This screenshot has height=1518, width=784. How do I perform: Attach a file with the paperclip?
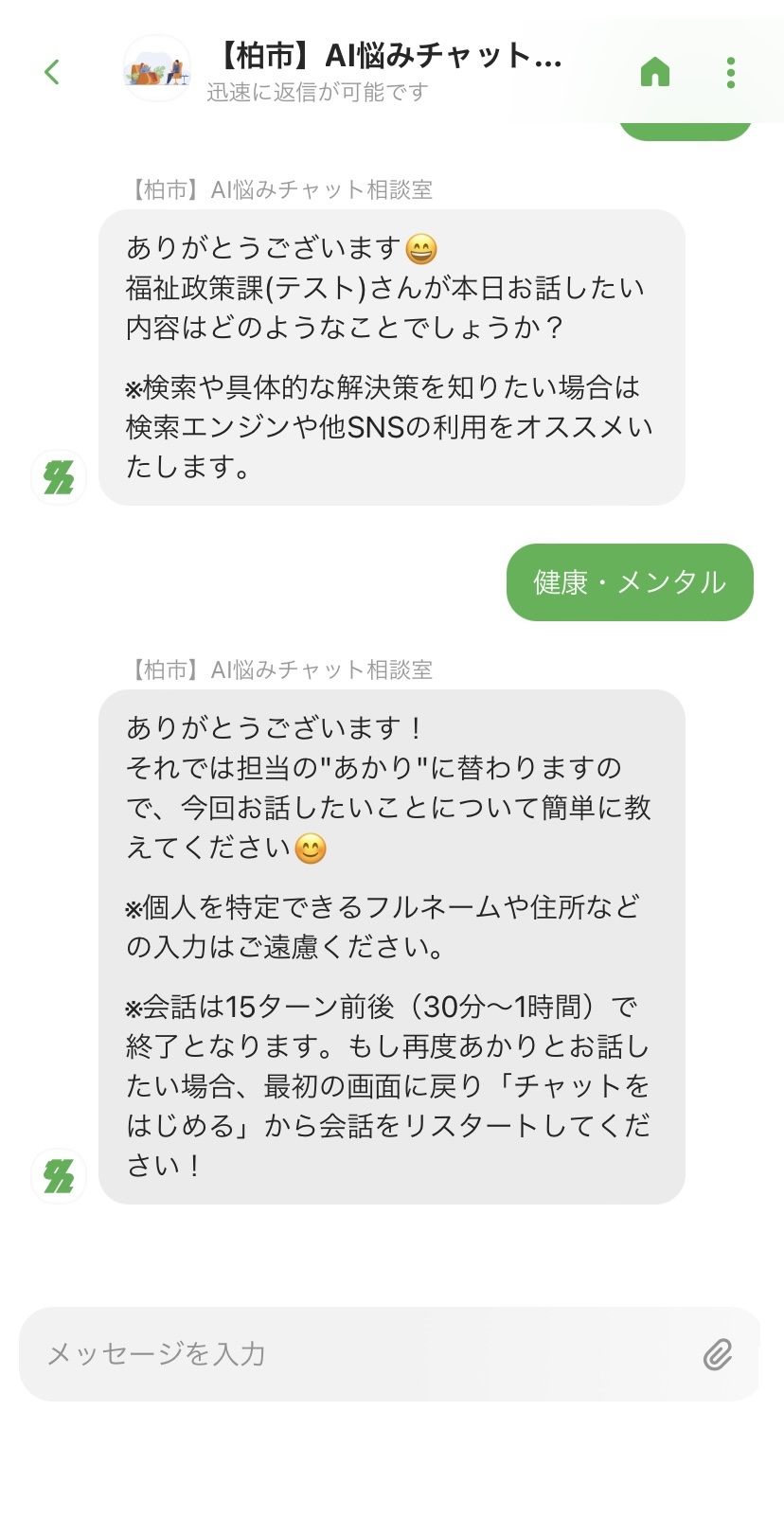(718, 1354)
